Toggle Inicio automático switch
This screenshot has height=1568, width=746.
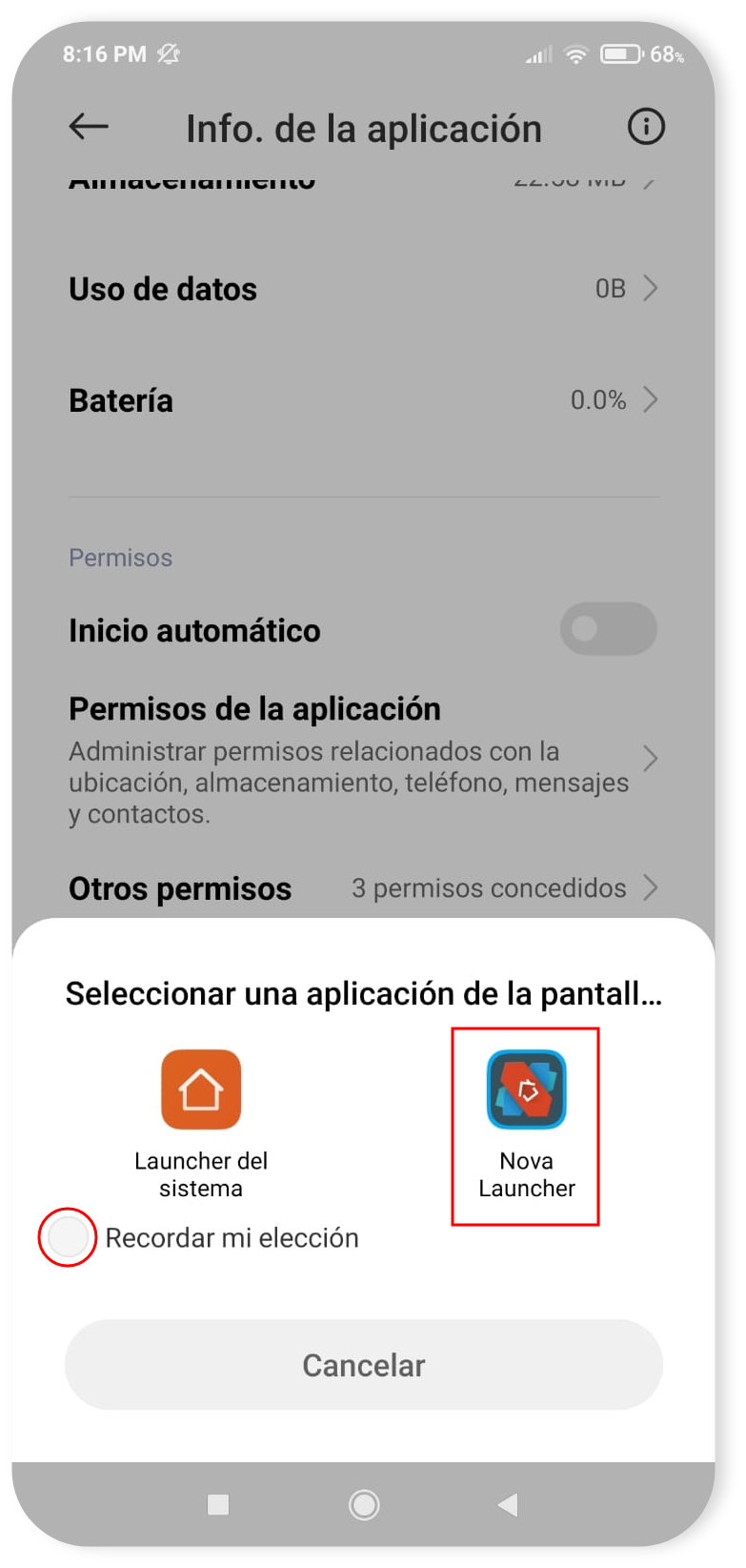608,629
